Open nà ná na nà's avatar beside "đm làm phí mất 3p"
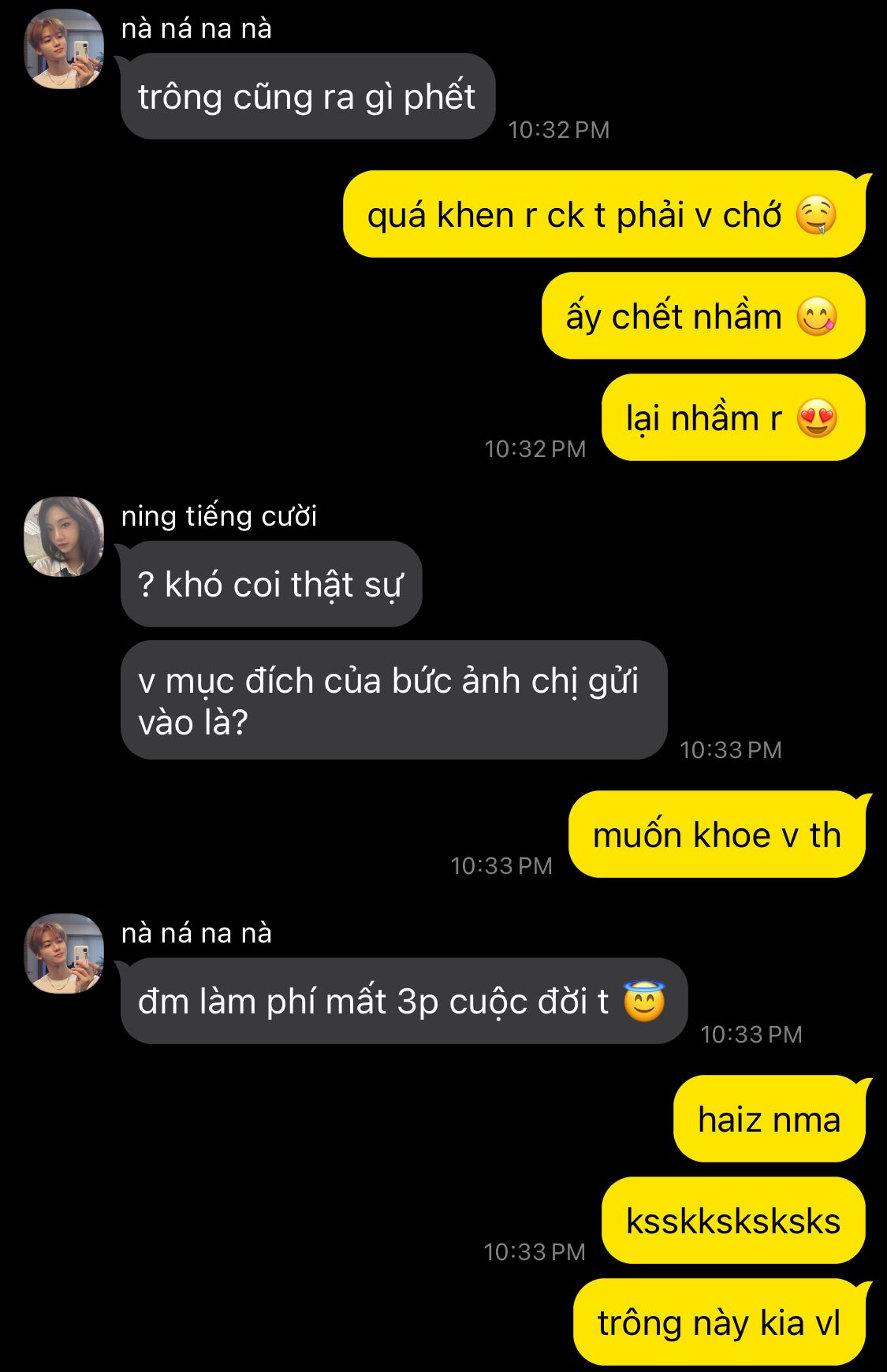Viewport: 887px width, 1372px height. point(65,954)
